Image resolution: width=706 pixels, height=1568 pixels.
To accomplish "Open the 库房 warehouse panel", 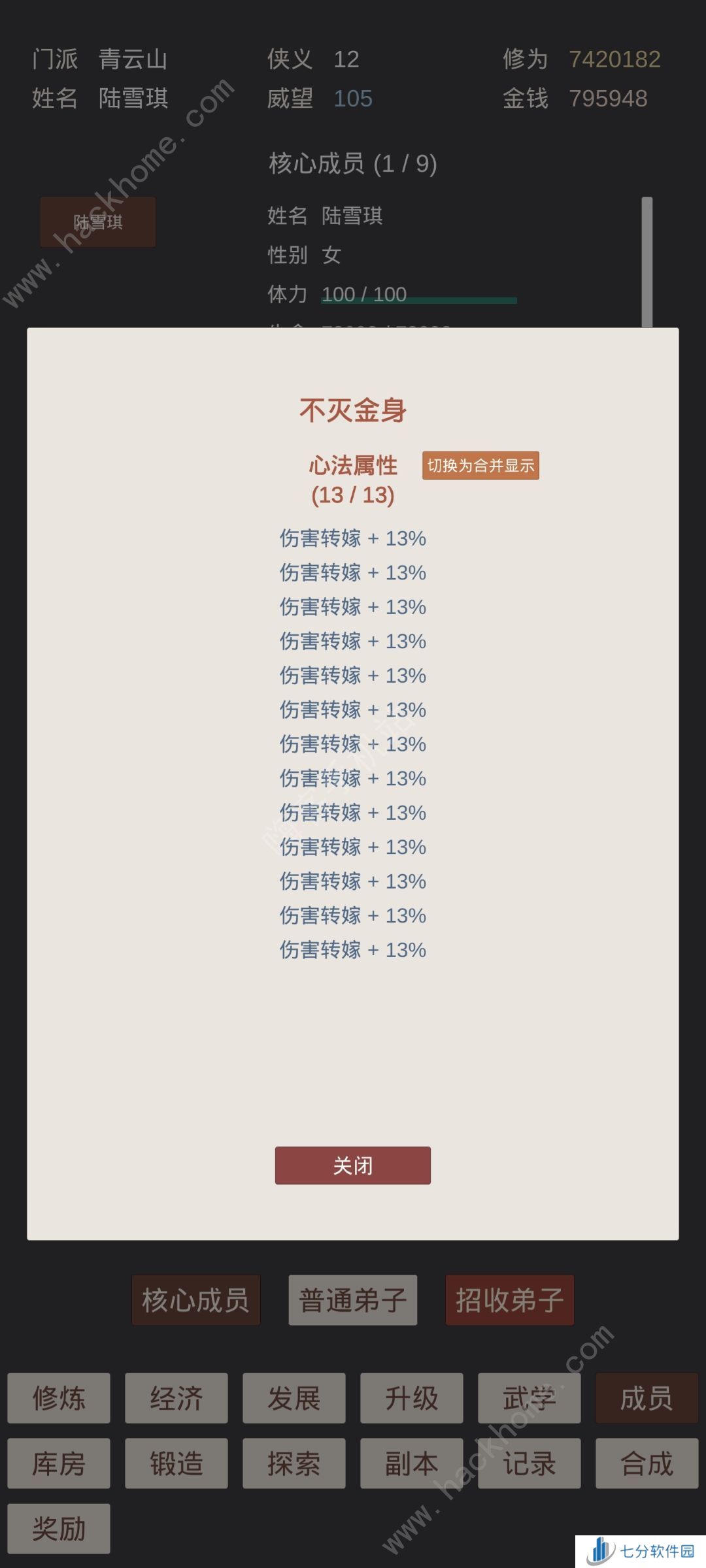I will coord(58,1463).
